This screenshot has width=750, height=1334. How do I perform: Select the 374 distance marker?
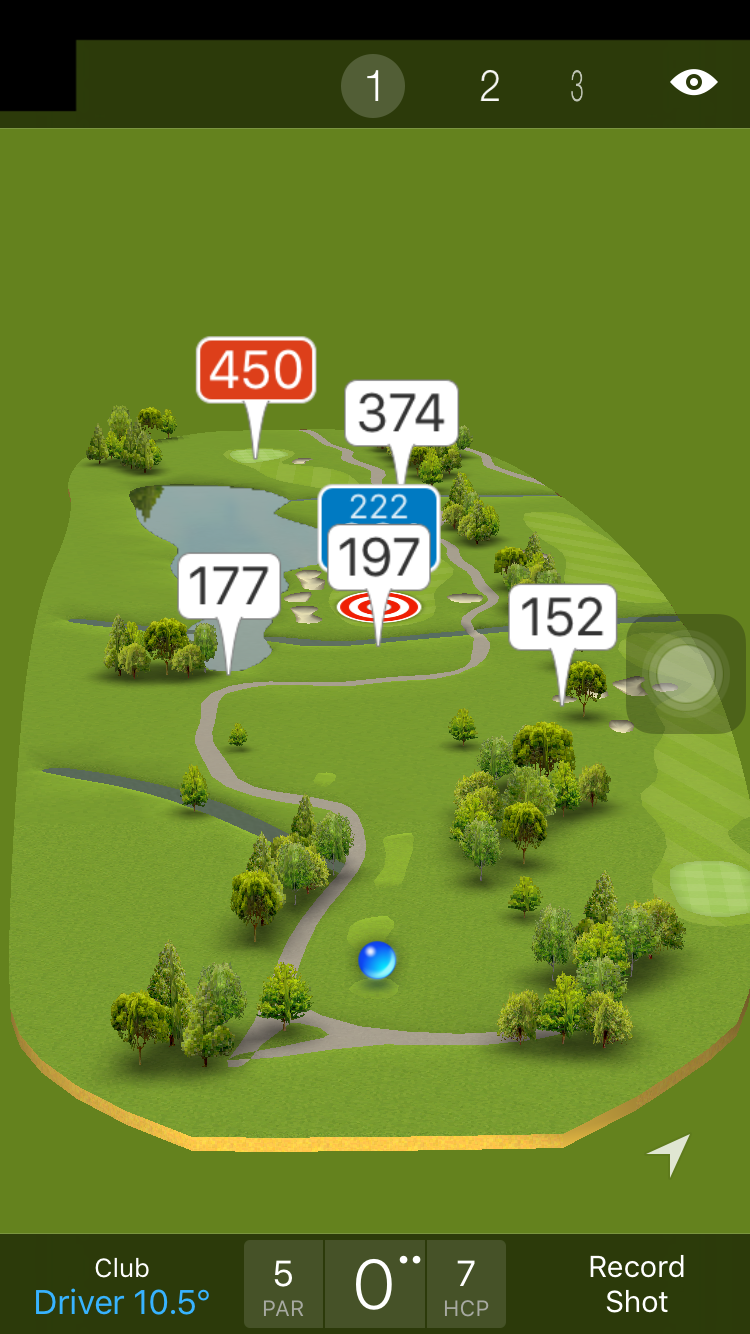tap(401, 412)
